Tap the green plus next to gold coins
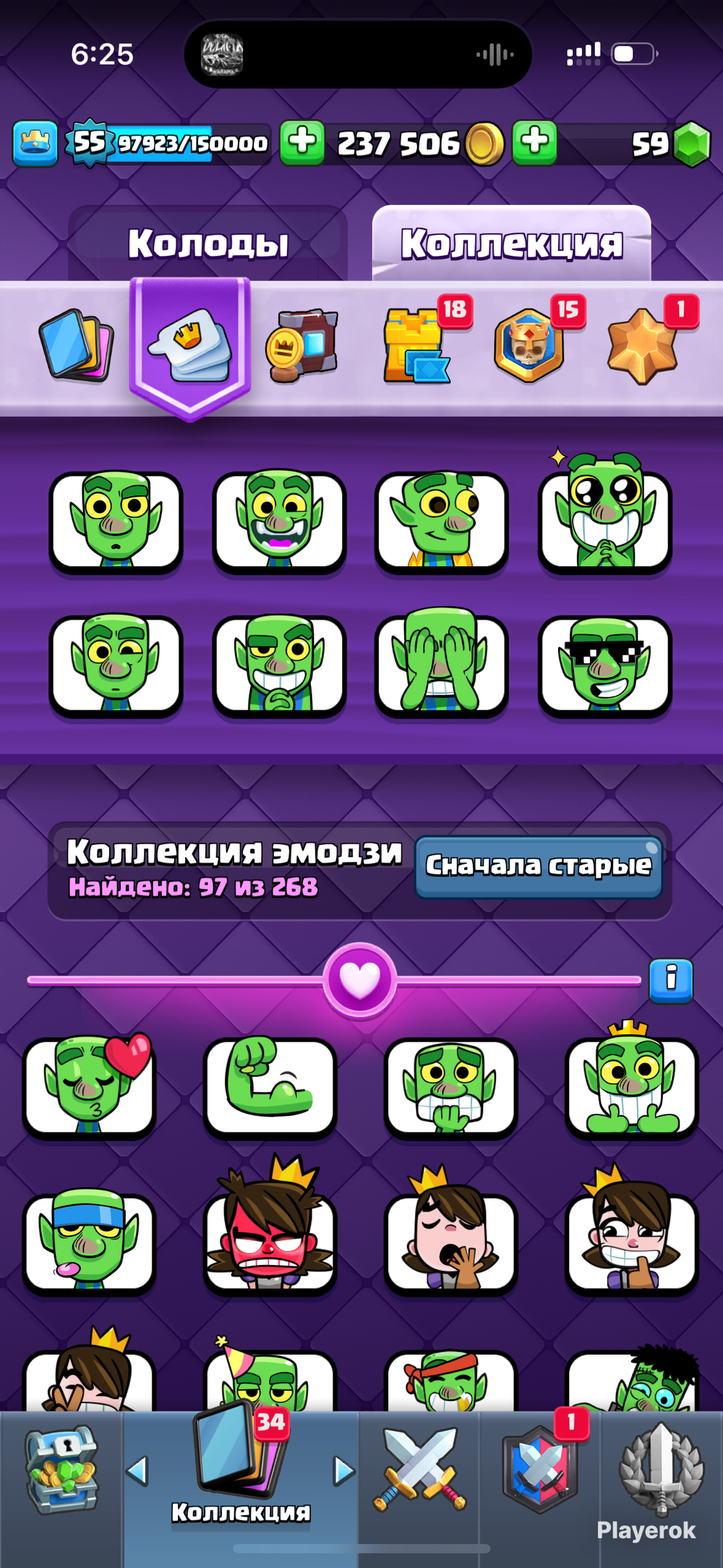The image size is (723, 1568). 302,142
